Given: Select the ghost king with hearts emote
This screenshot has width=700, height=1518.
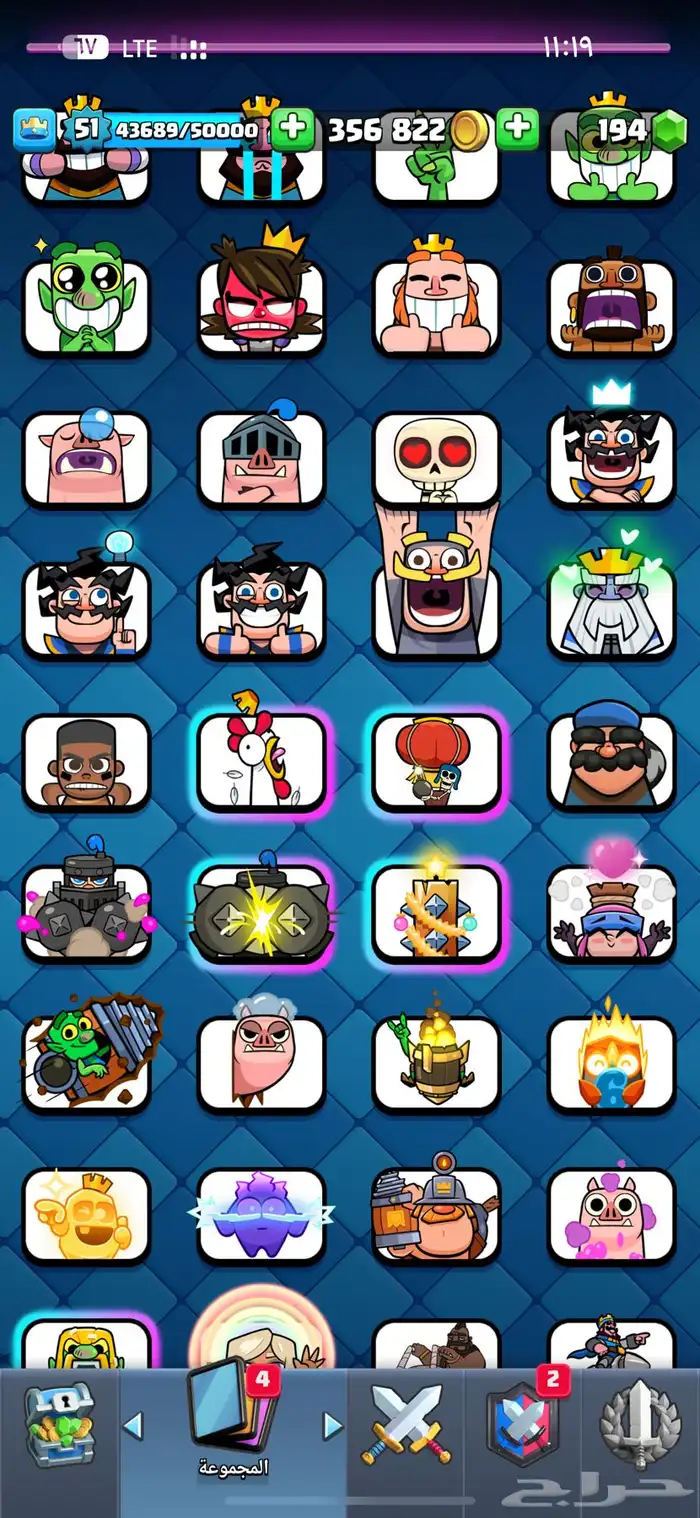Looking at the screenshot, I should 611,608.
